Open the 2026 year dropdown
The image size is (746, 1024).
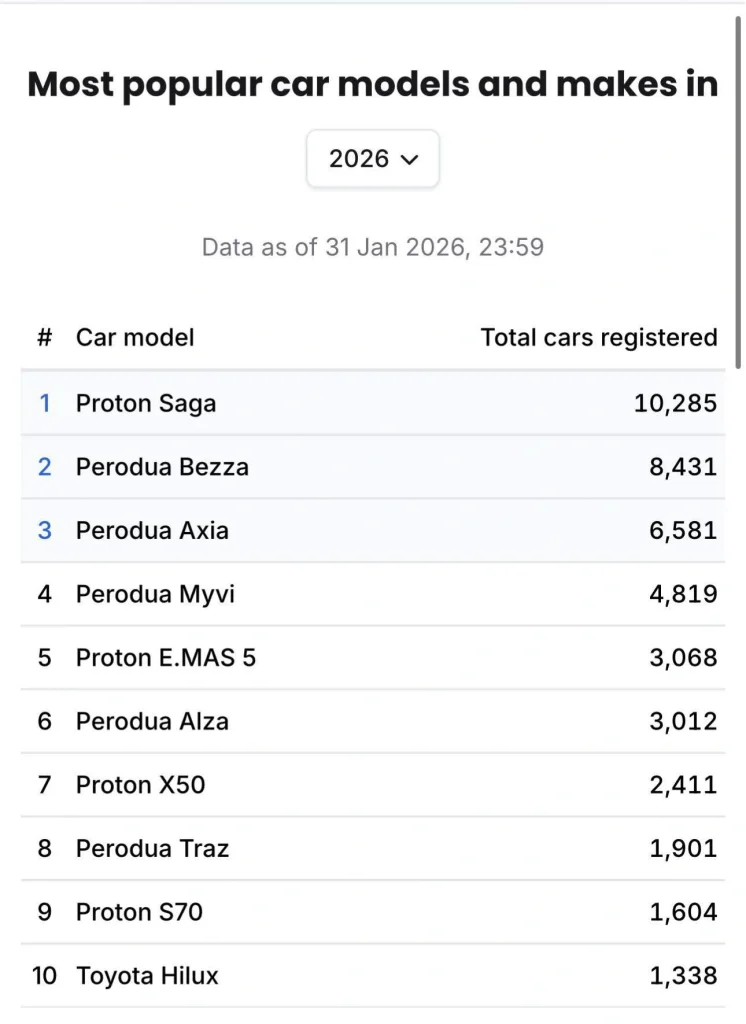click(372, 158)
